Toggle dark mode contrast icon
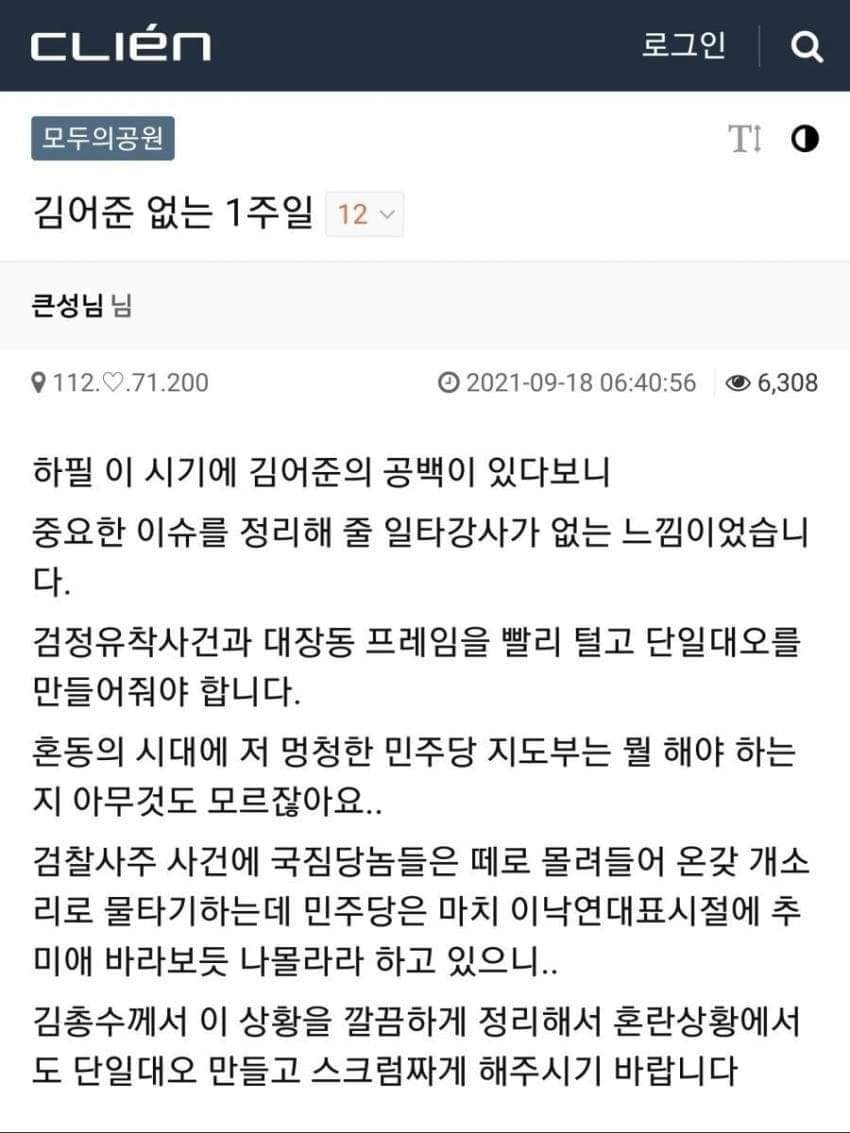 coord(805,140)
